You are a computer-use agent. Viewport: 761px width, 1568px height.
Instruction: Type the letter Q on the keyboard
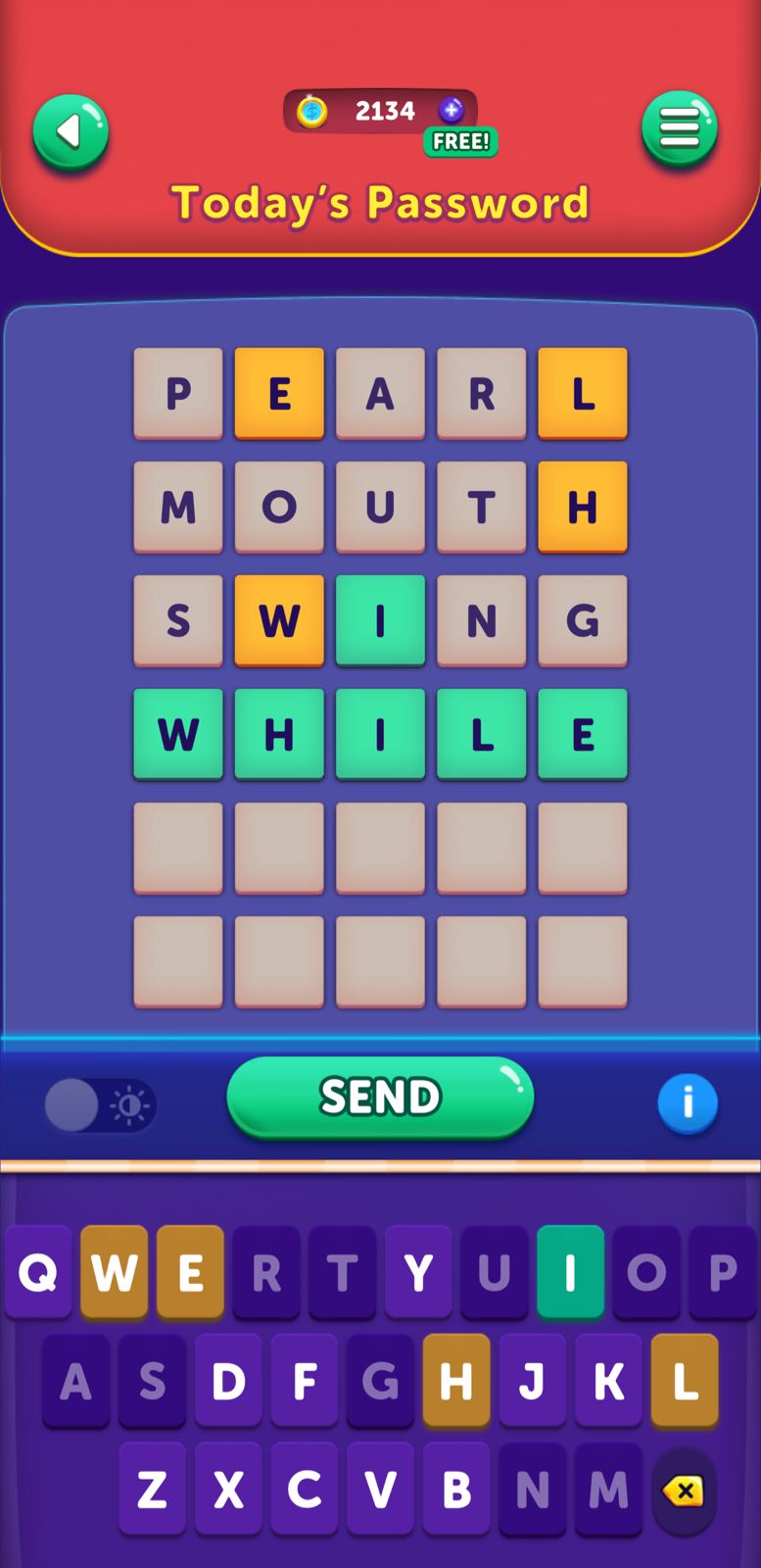coord(38,1272)
